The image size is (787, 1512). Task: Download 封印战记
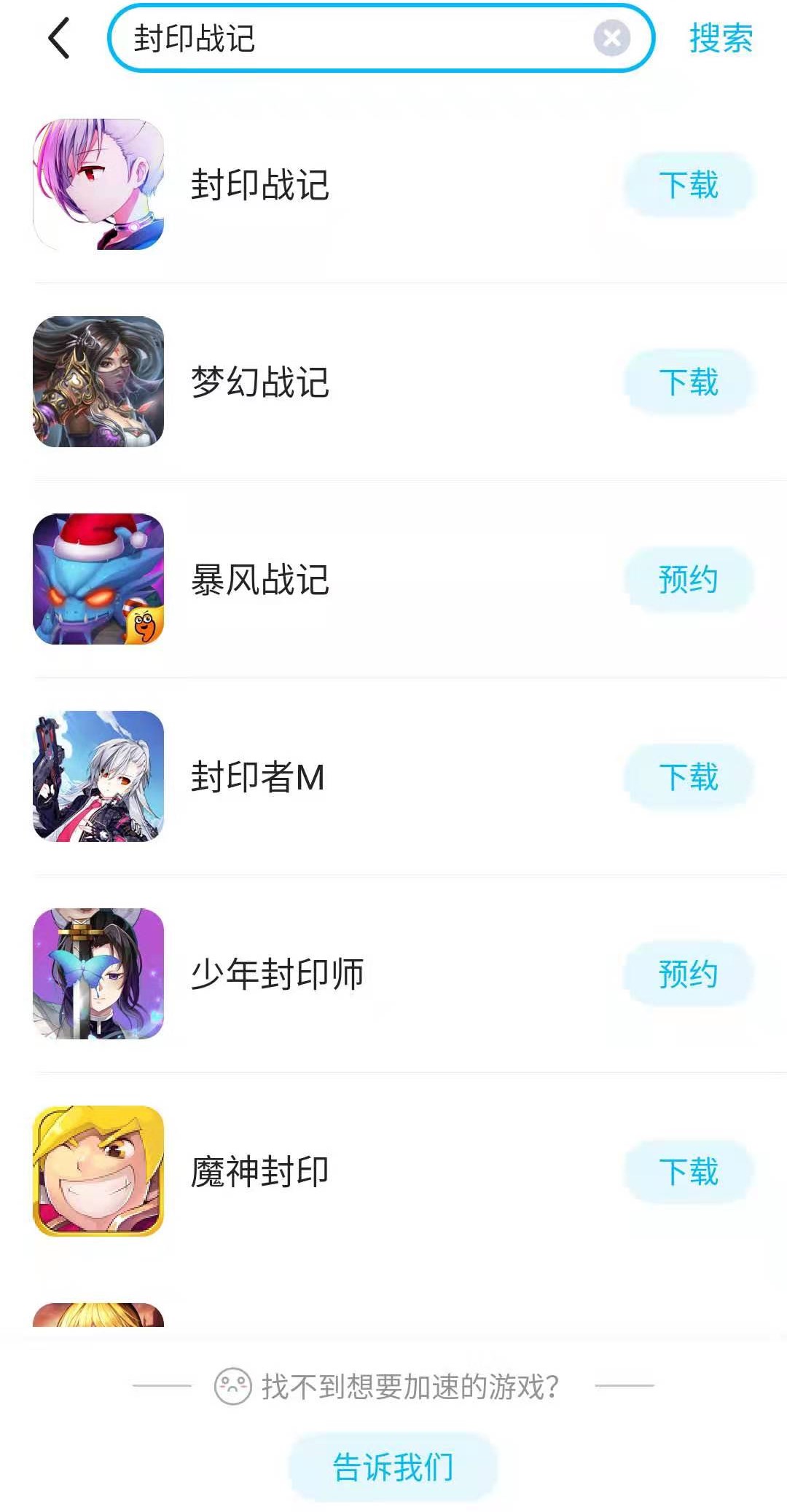pyautogui.click(x=689, y=185)
